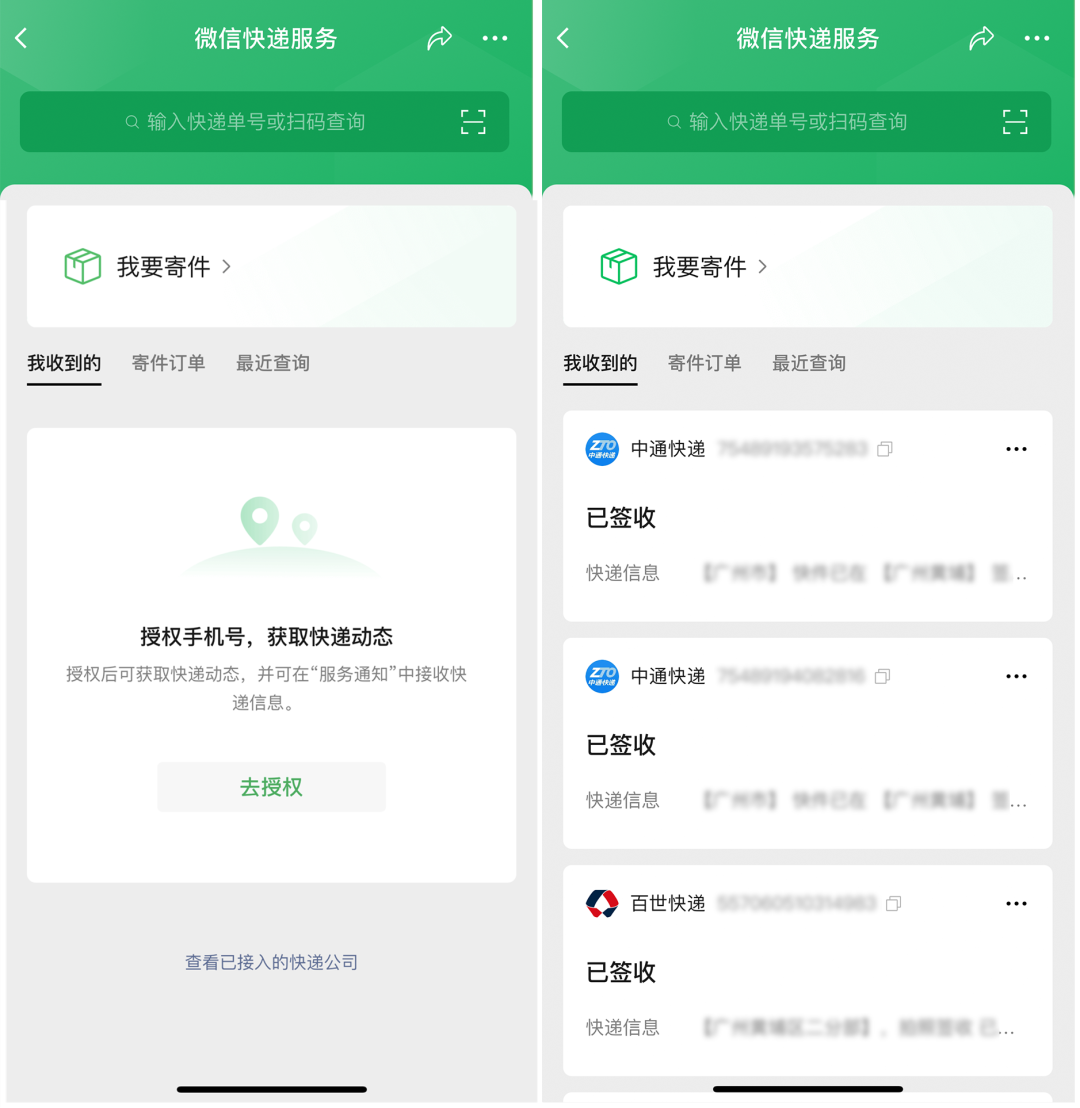
Task: Tap the 百世快递 courier logo
Action: tap(601, 903)
